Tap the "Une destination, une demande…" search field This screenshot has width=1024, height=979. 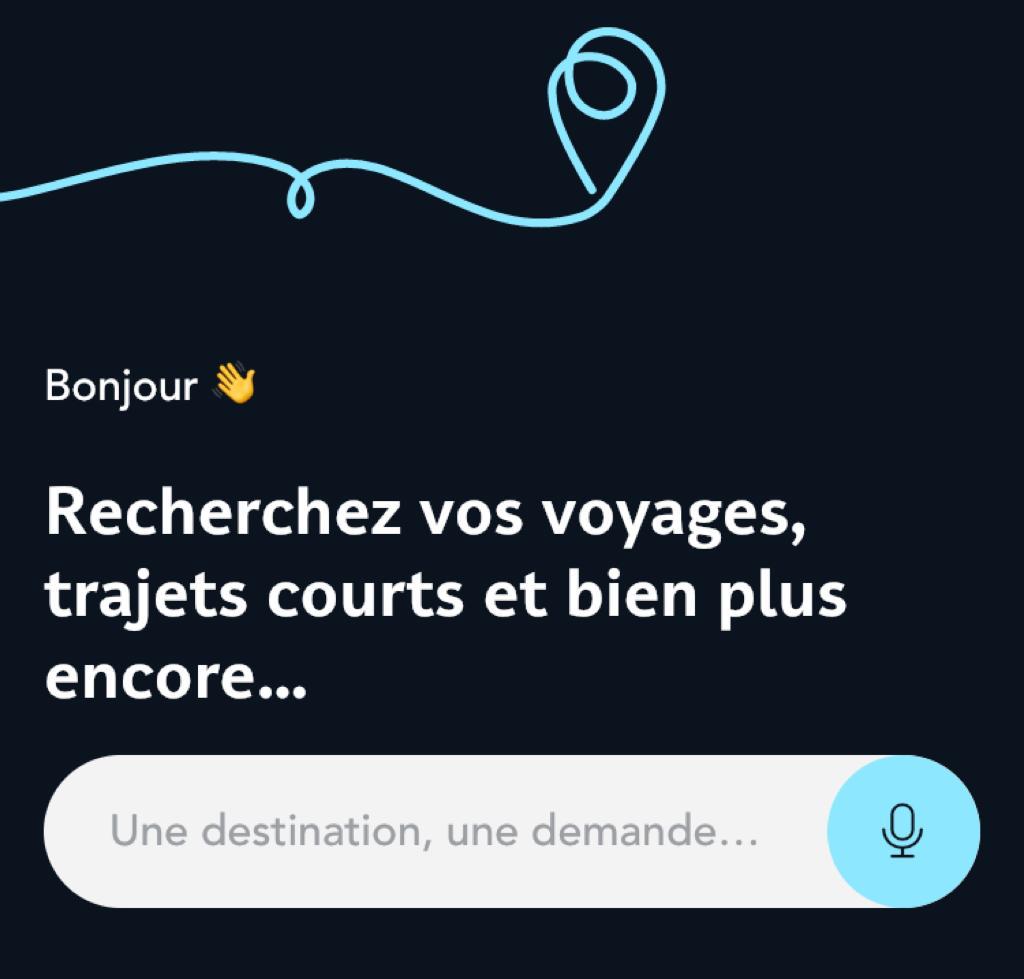[x=434, y=832]
